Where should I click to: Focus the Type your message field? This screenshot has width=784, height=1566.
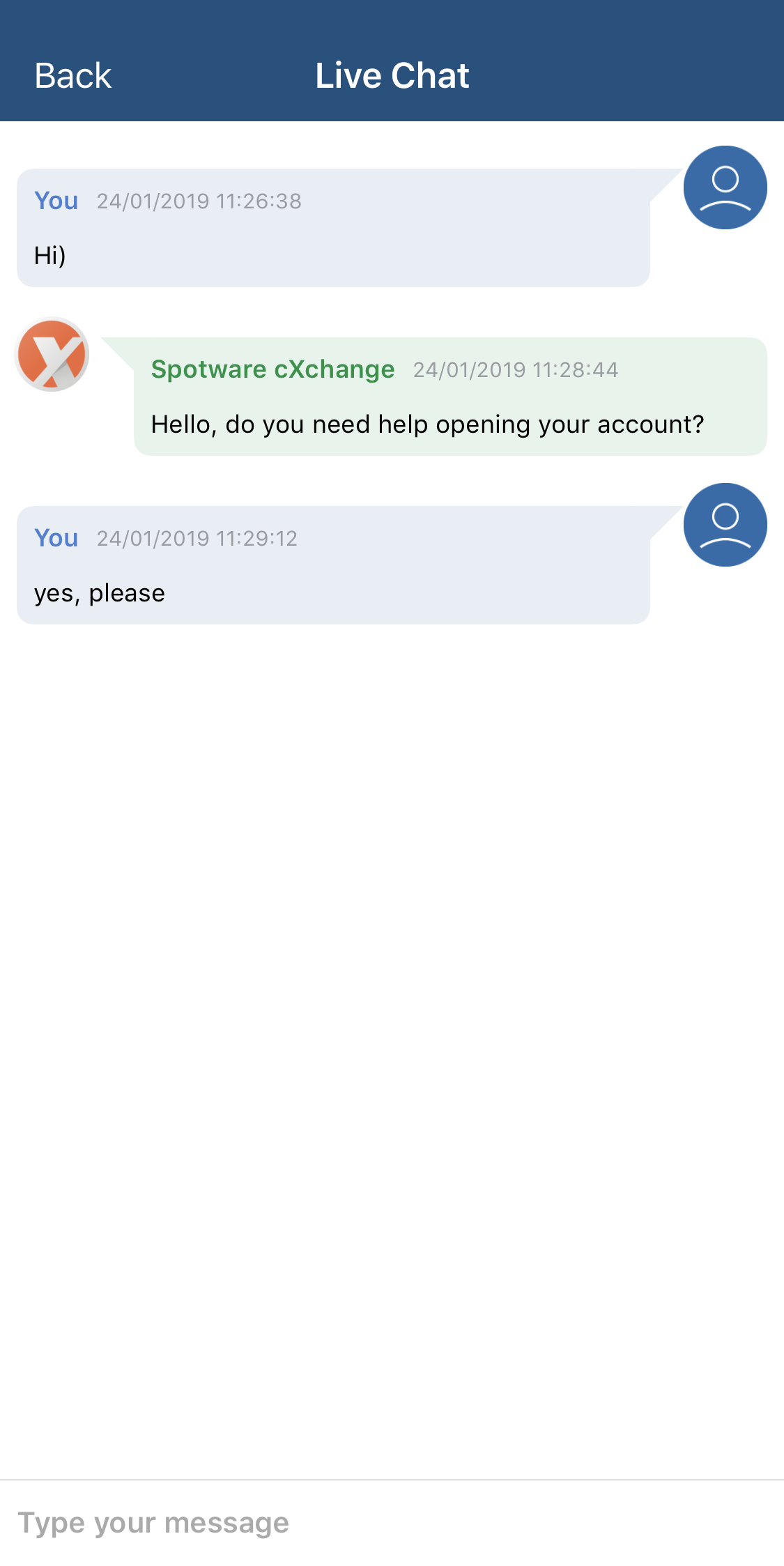(x=392, y=1523)
